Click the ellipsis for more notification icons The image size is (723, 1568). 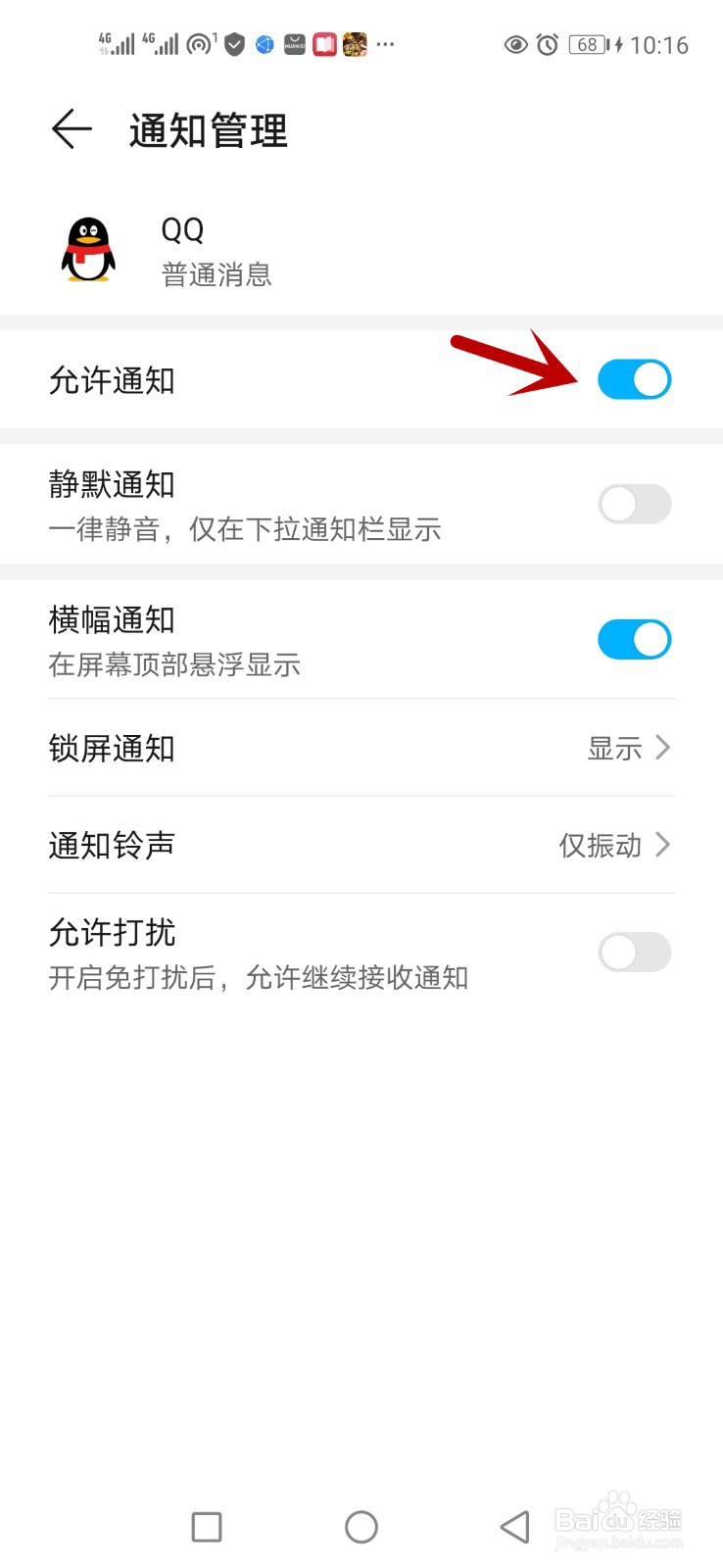coord(385,44)
